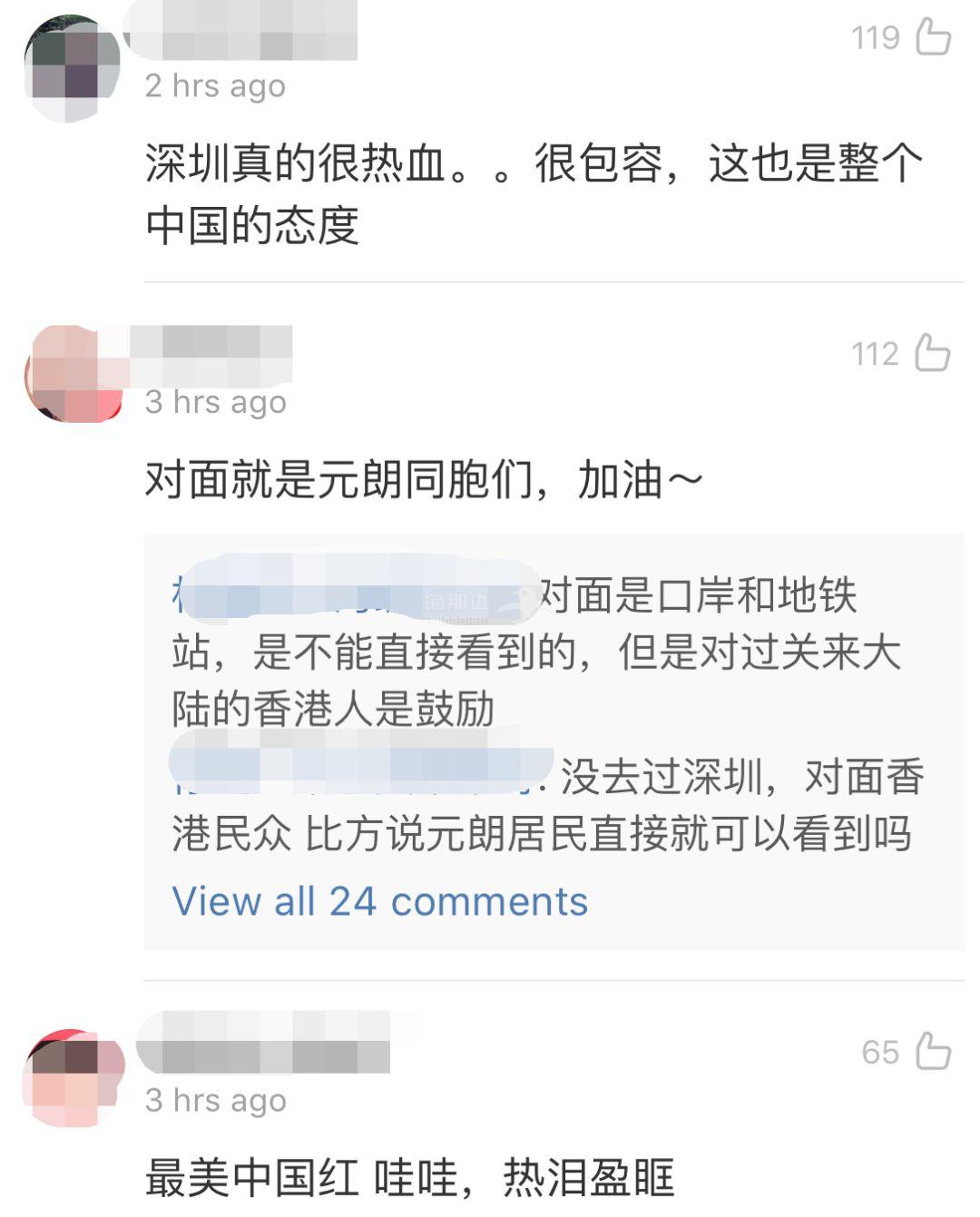
Task: Like the comment with 119 likes
Action: [932, 36]
